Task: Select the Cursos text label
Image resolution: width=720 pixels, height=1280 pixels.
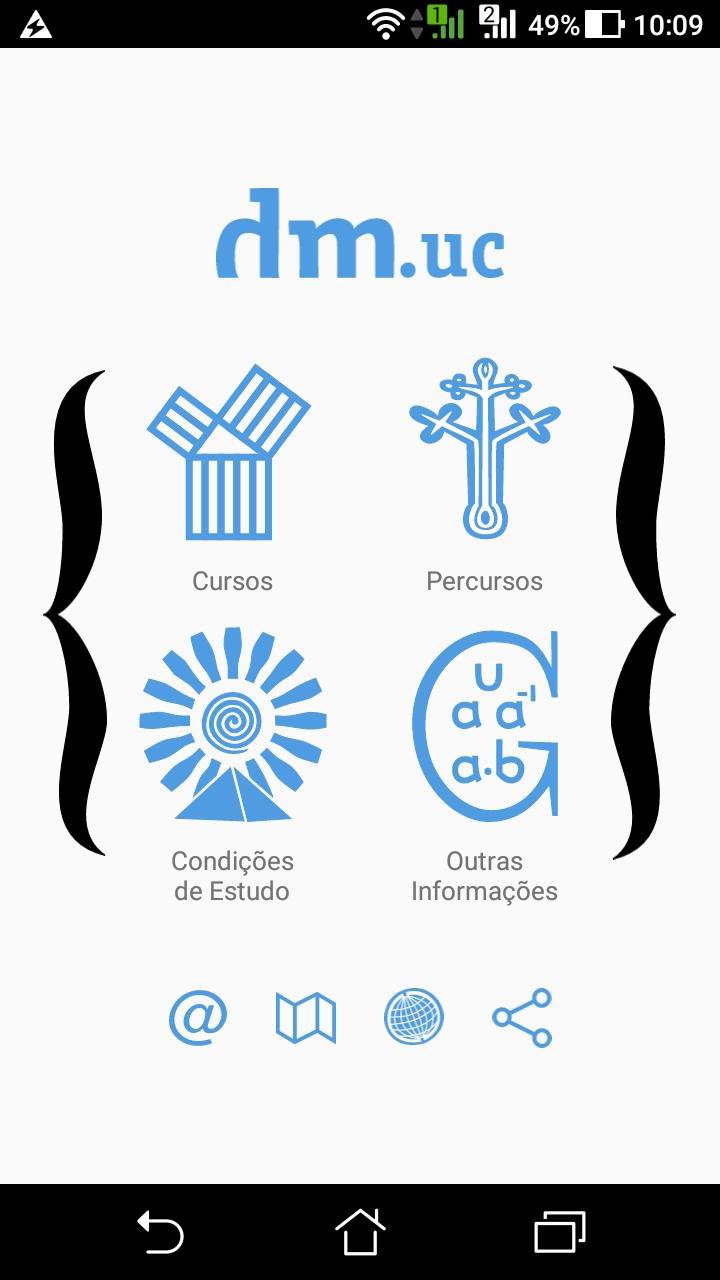Action: (x=232, y=580)
